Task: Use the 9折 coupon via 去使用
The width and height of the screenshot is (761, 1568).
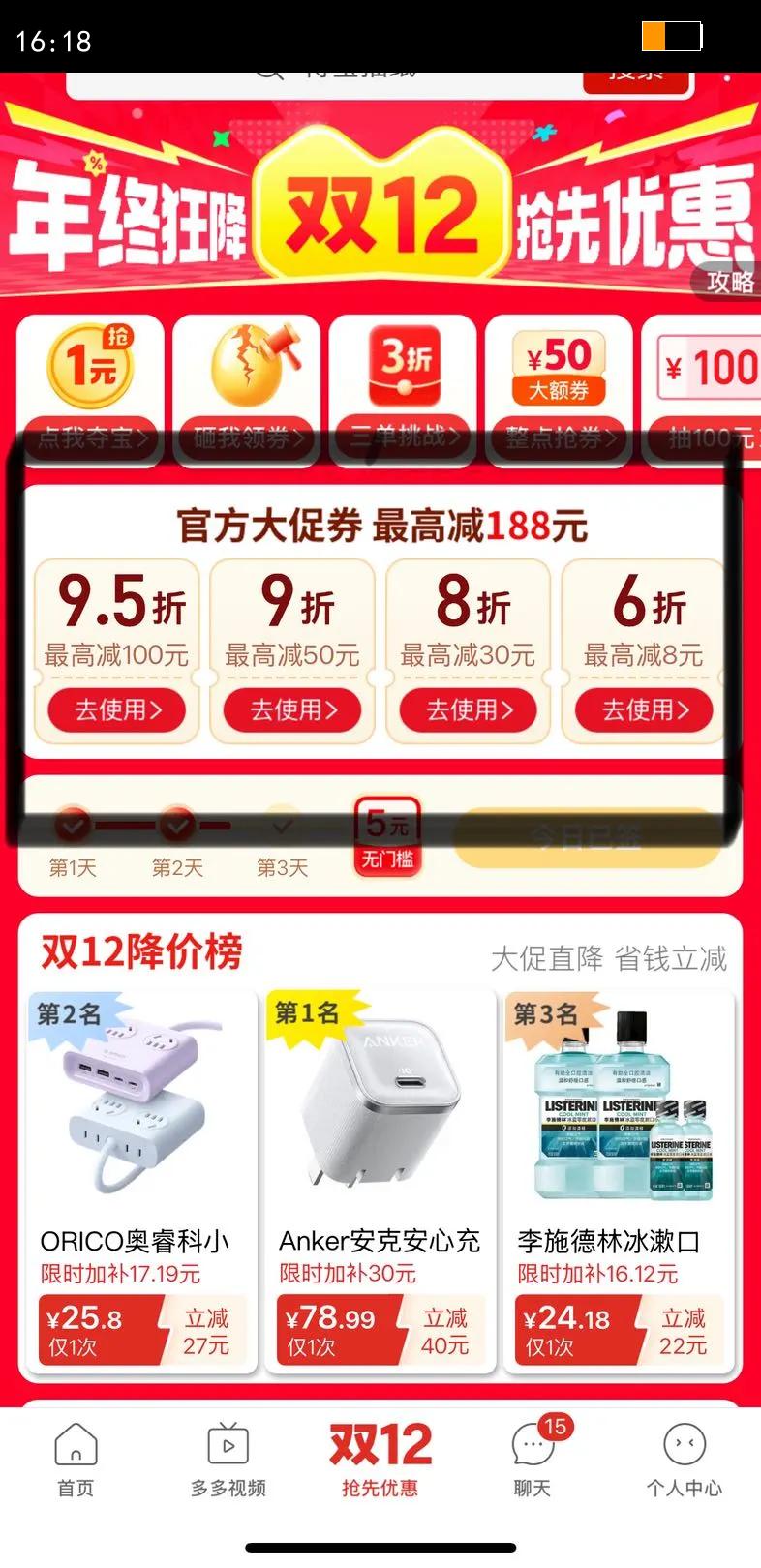Action: click(292, 709)
